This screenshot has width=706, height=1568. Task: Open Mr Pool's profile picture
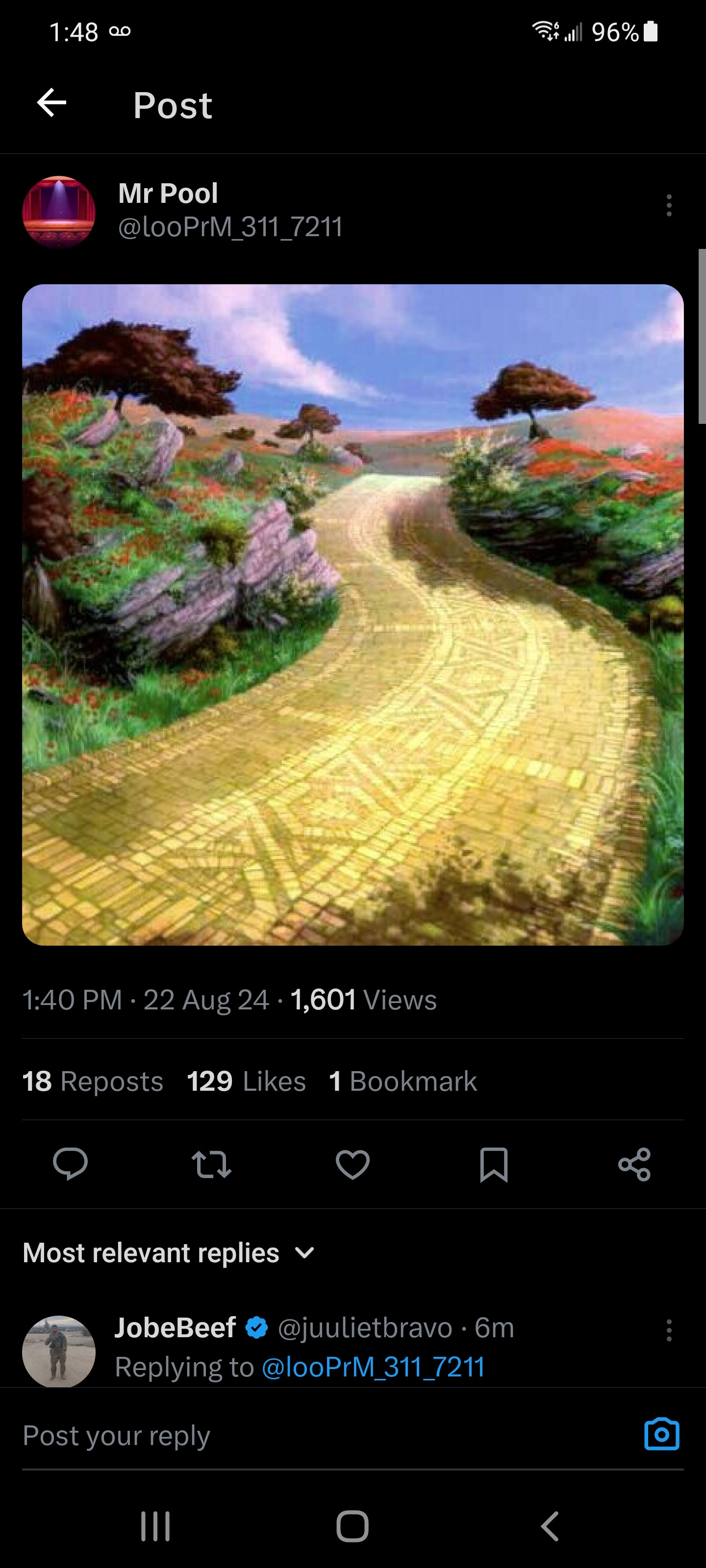click(x=58, y=212)
